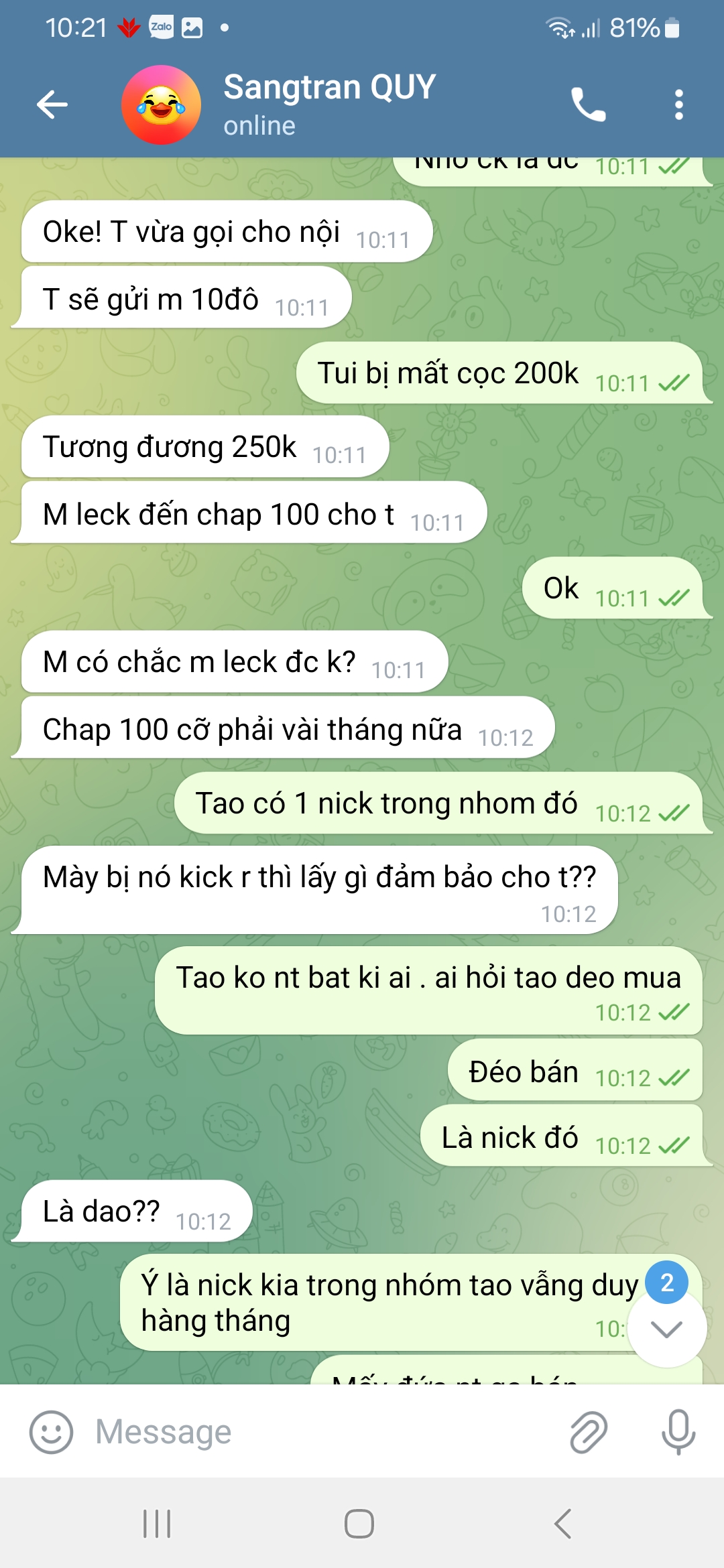The height and width of the screenshot is (1568, 724).
Task: Attach a file with the paperclip
Action: [x=589, y=1432]
